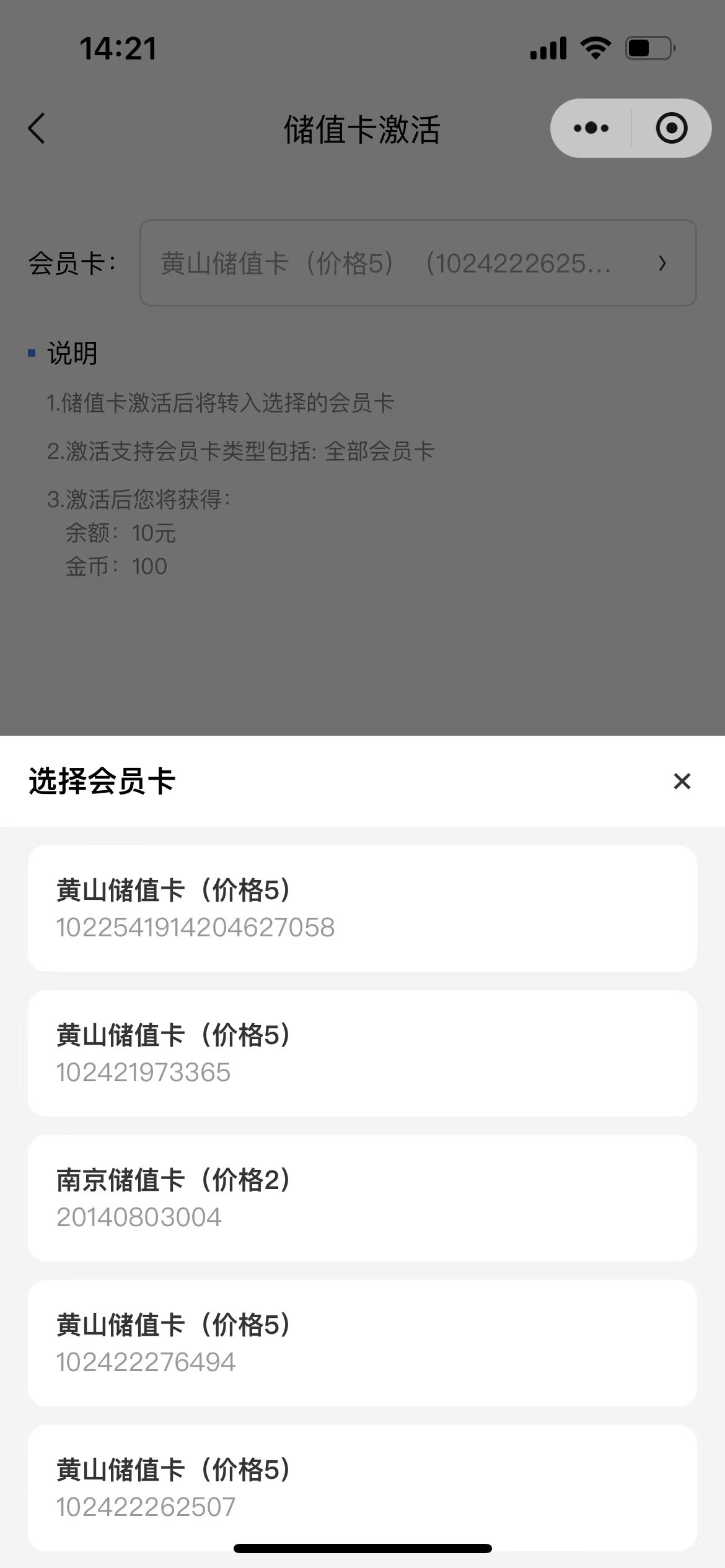Select 南京储值卡（价格2）20140803004
This screenshot has width=725, height=1568.
click(362, 1198)
